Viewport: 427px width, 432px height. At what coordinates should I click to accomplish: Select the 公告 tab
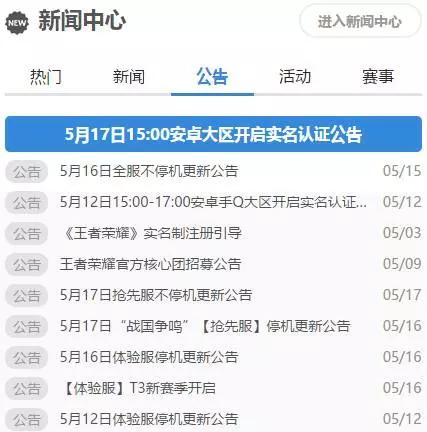click(x=212, y=76)
